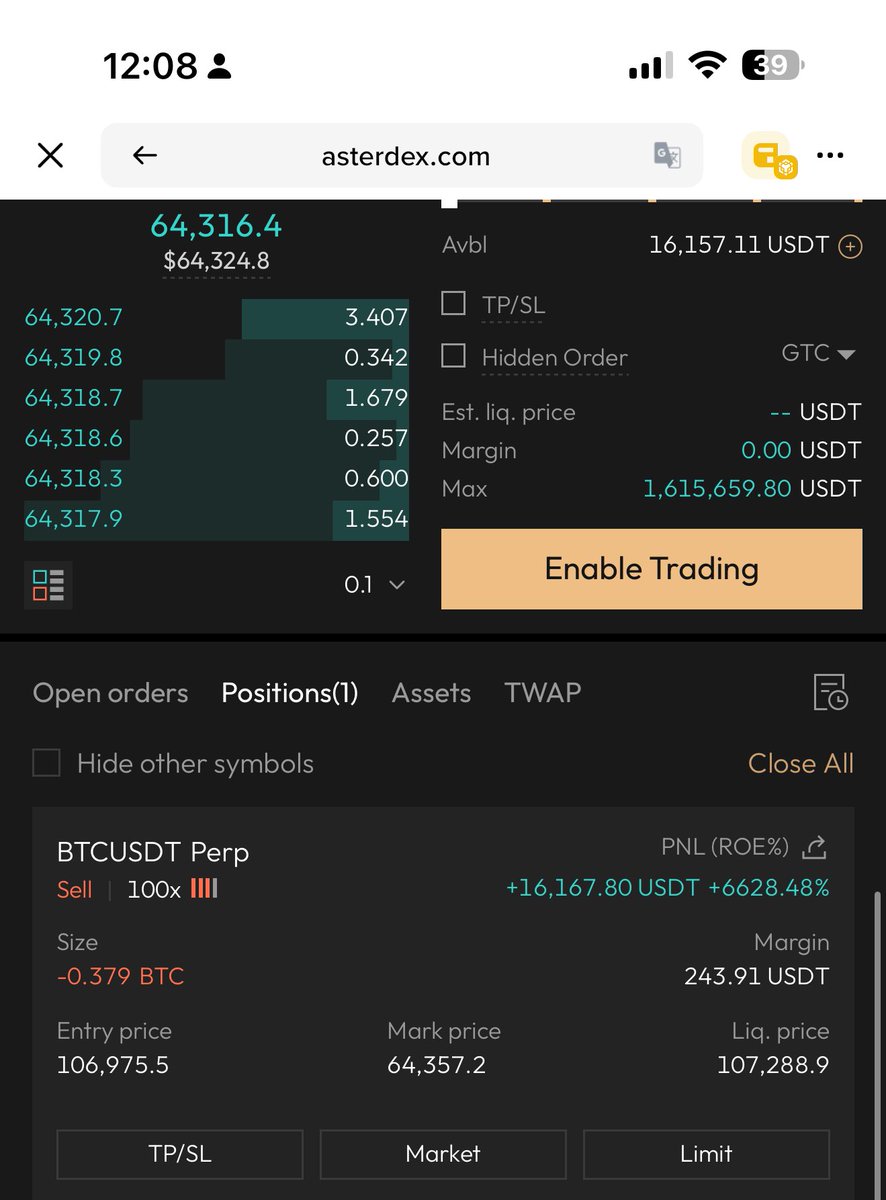Viewport: 886px width, 1200px height.
Task: Open the TWAP tab
Action: (542, 693)
